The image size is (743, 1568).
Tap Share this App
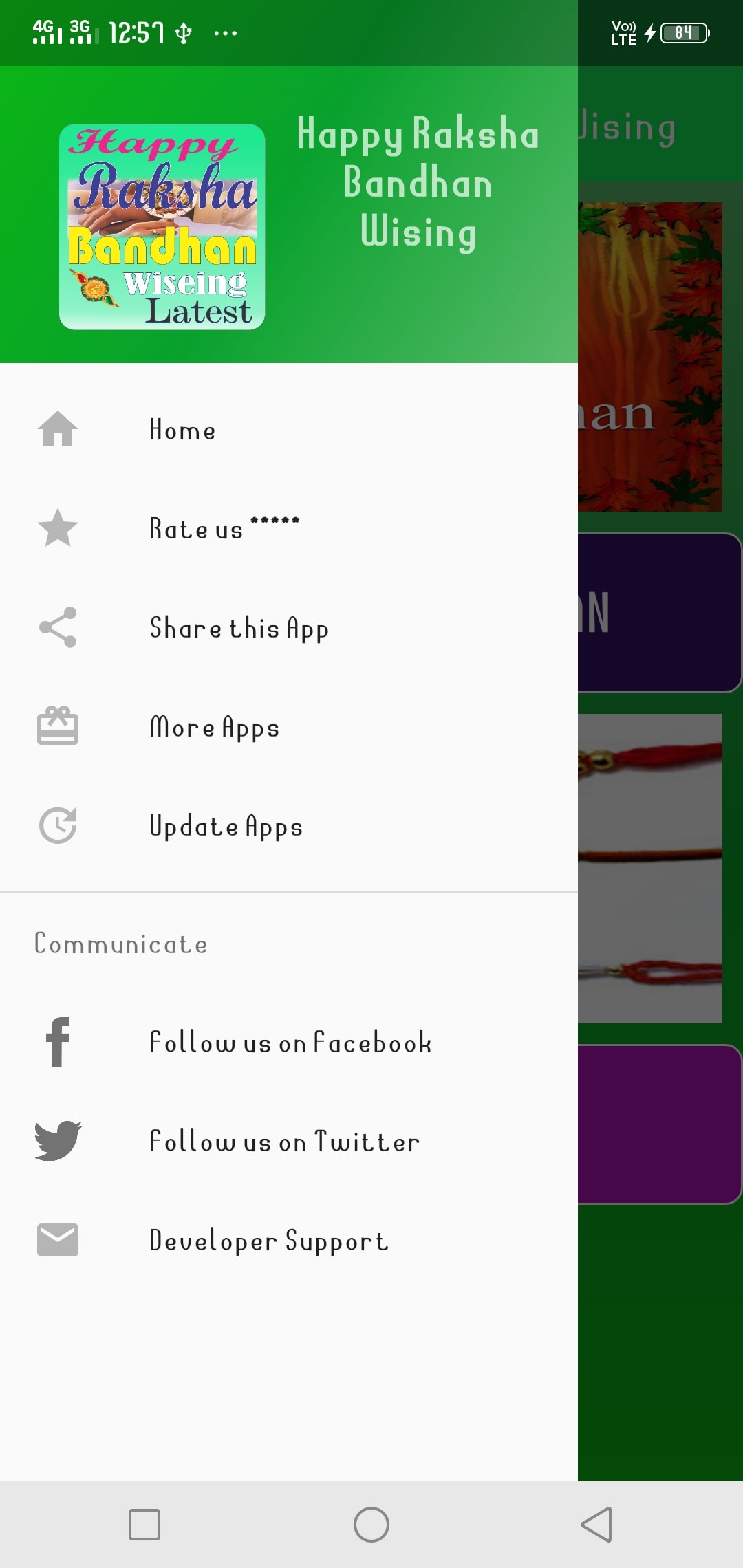(x=289, y=627)
